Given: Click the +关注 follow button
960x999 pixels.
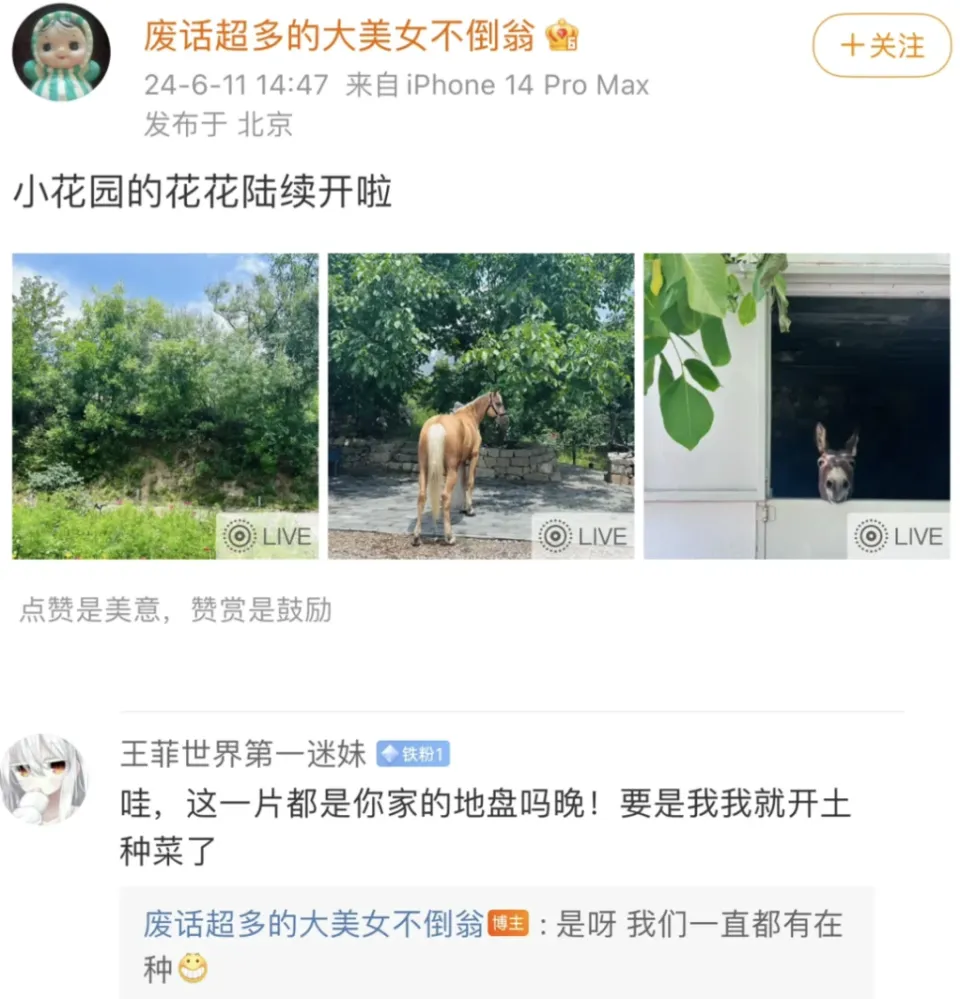Looking at the screenshot, I should [881, 46].
